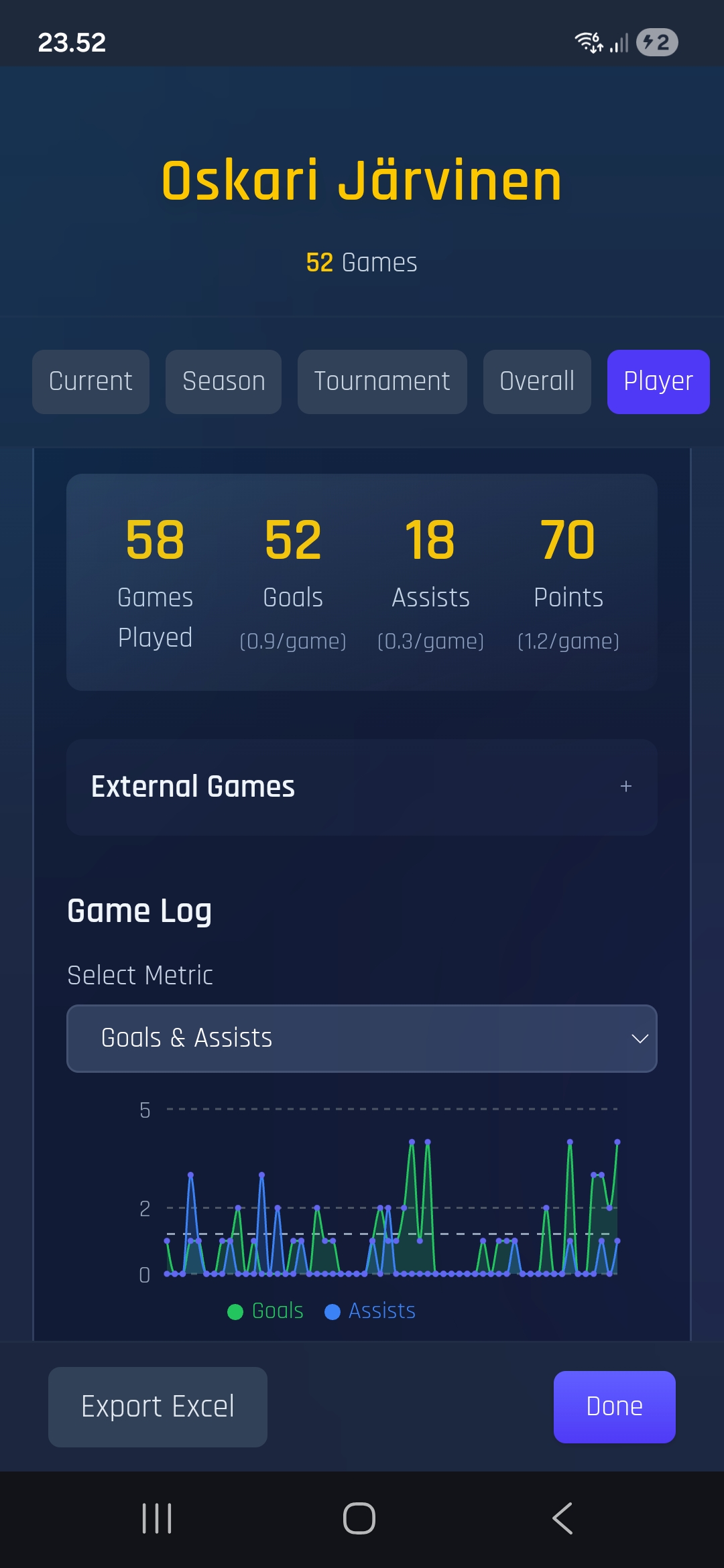Select the Overall tab
Viewport: 724px width, 1568px height.
pos(537,381)
